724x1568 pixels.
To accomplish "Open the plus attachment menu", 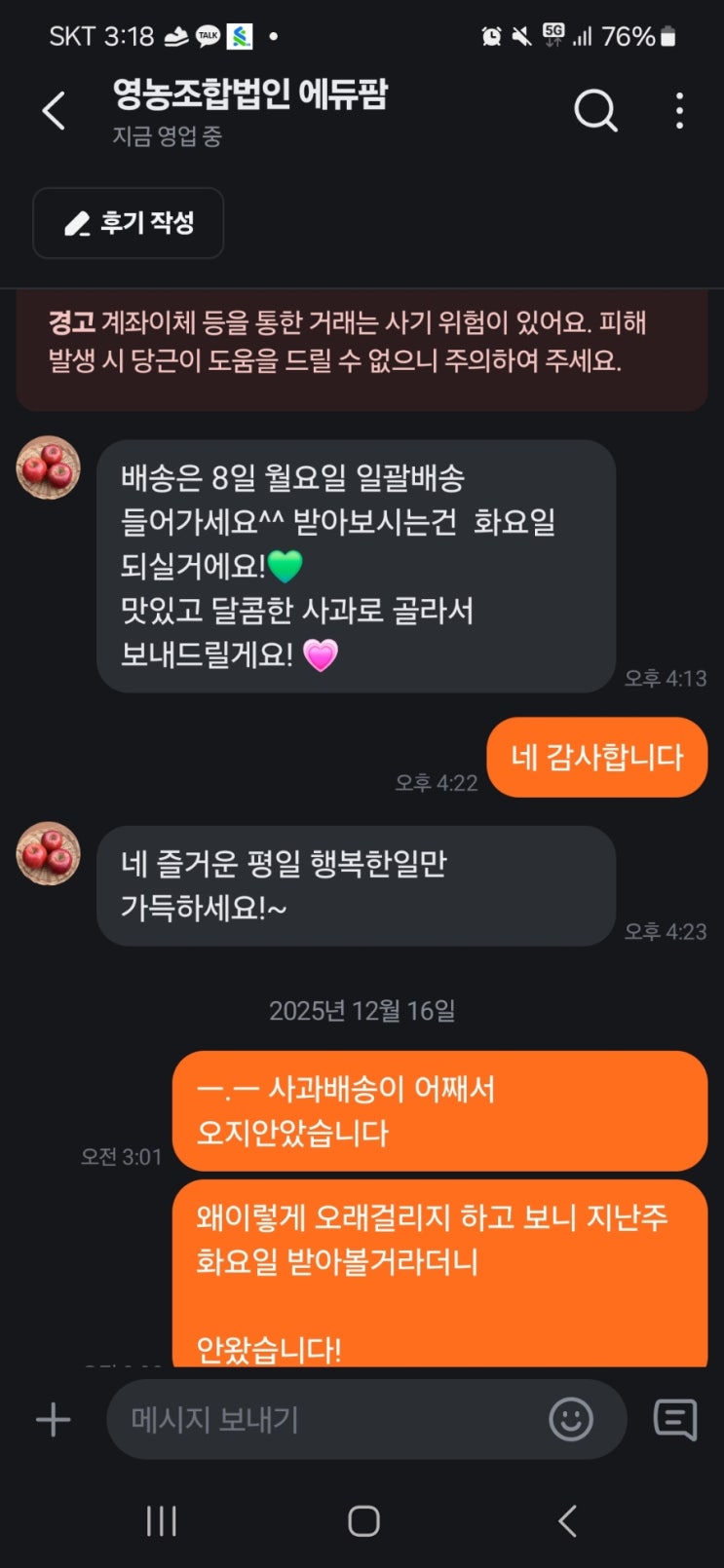I will [x=54, y=1420].
